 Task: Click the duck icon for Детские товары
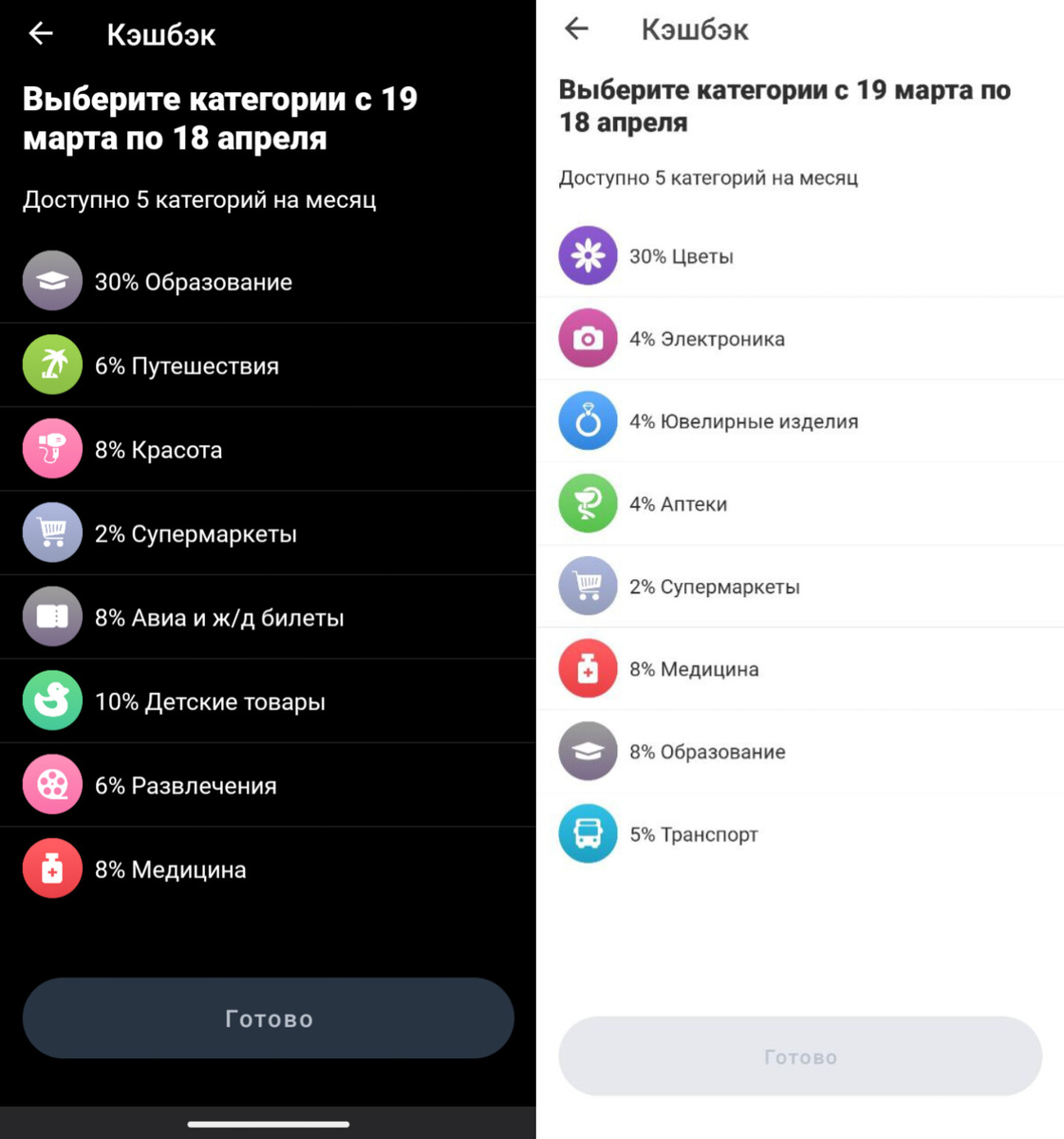52,700
